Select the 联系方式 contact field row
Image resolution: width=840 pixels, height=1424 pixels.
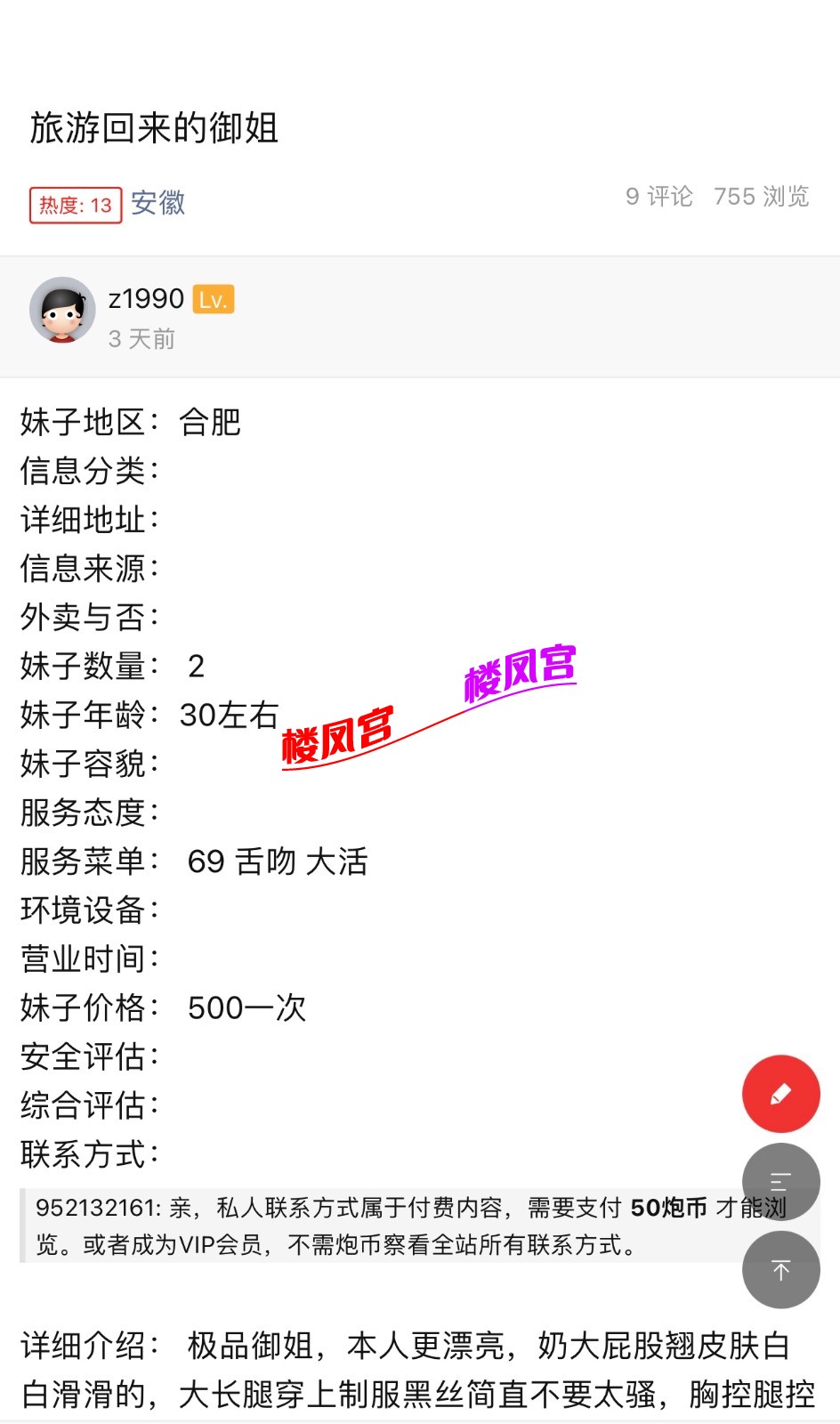[x=89, y=1155]
